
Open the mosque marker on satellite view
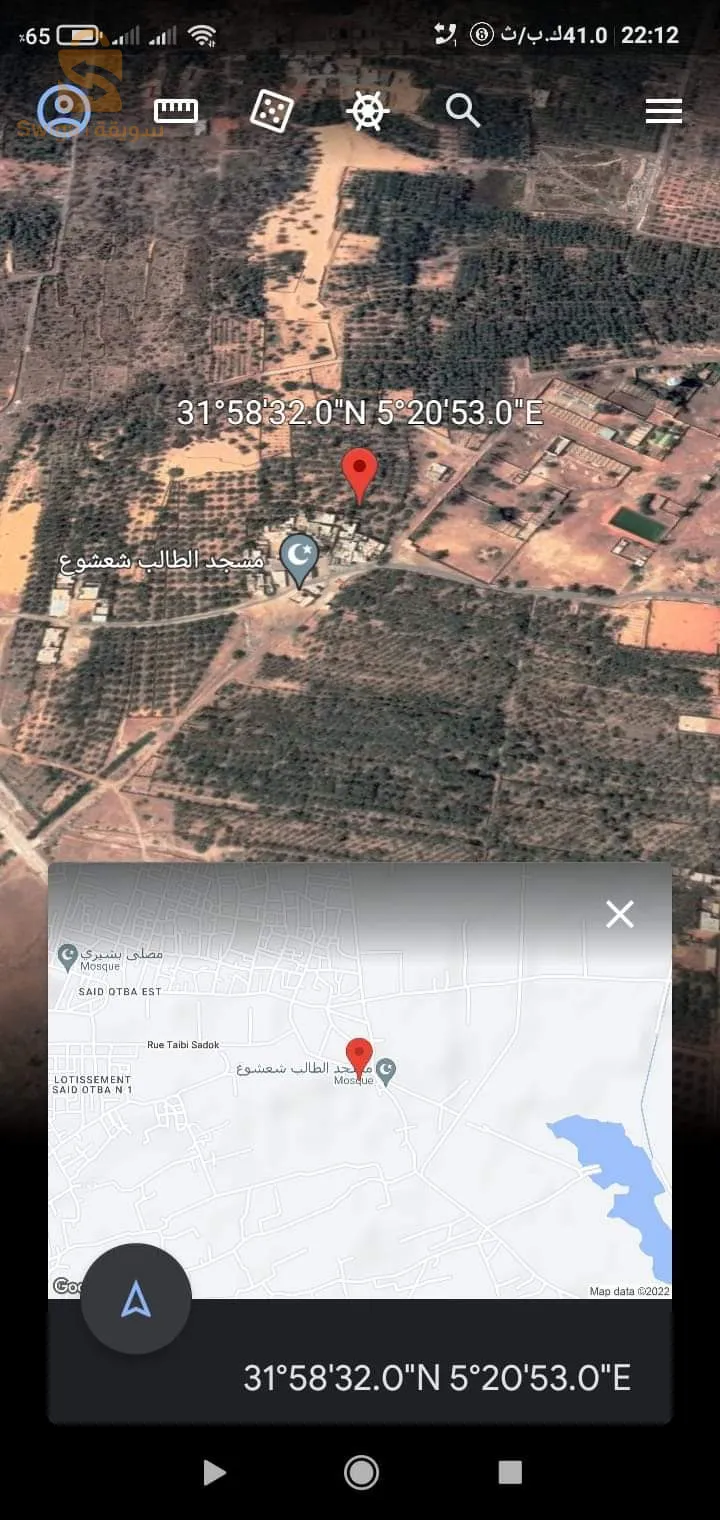[298, 559]
